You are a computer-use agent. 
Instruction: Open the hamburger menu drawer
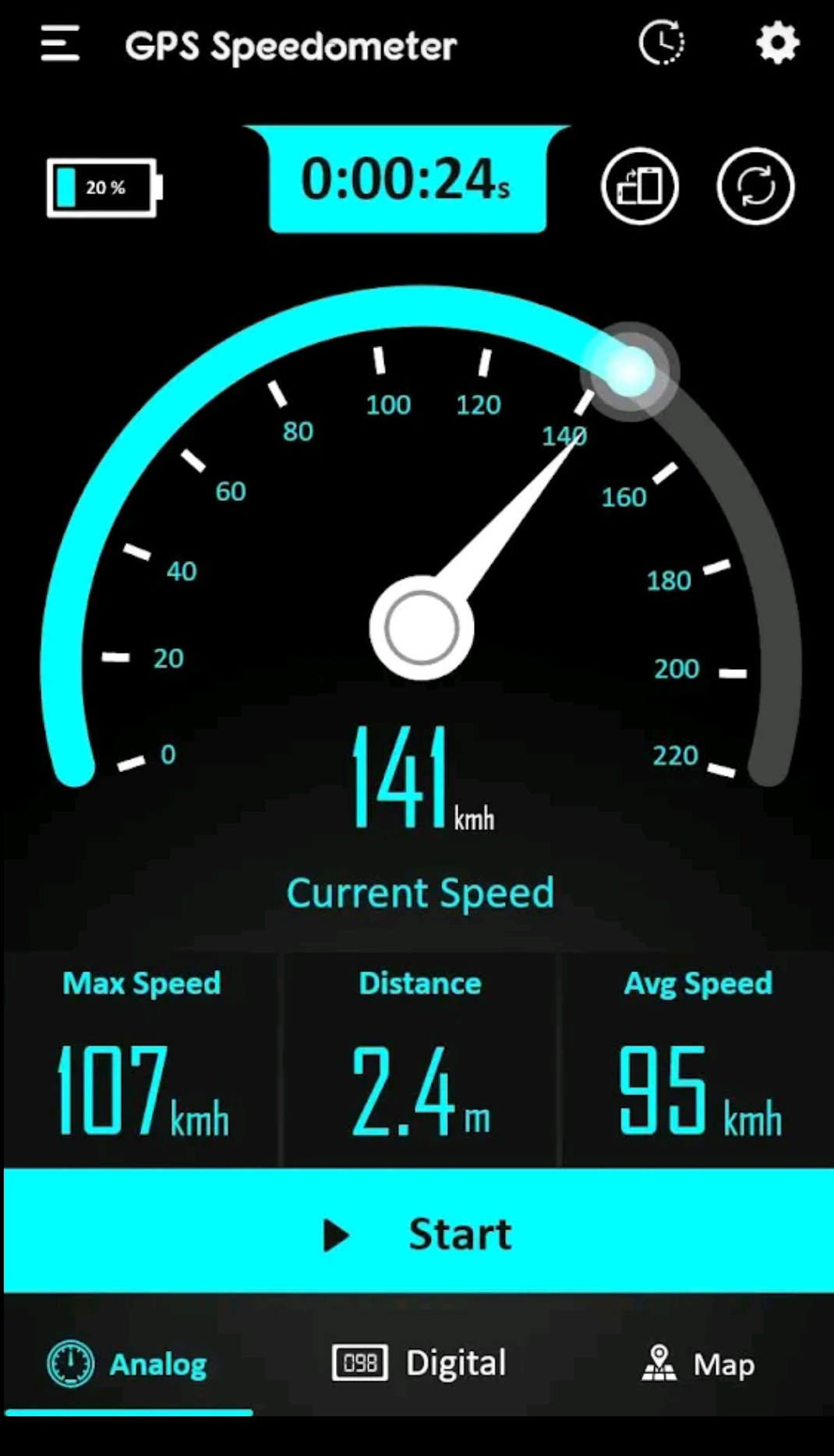(x=60, y=44)
